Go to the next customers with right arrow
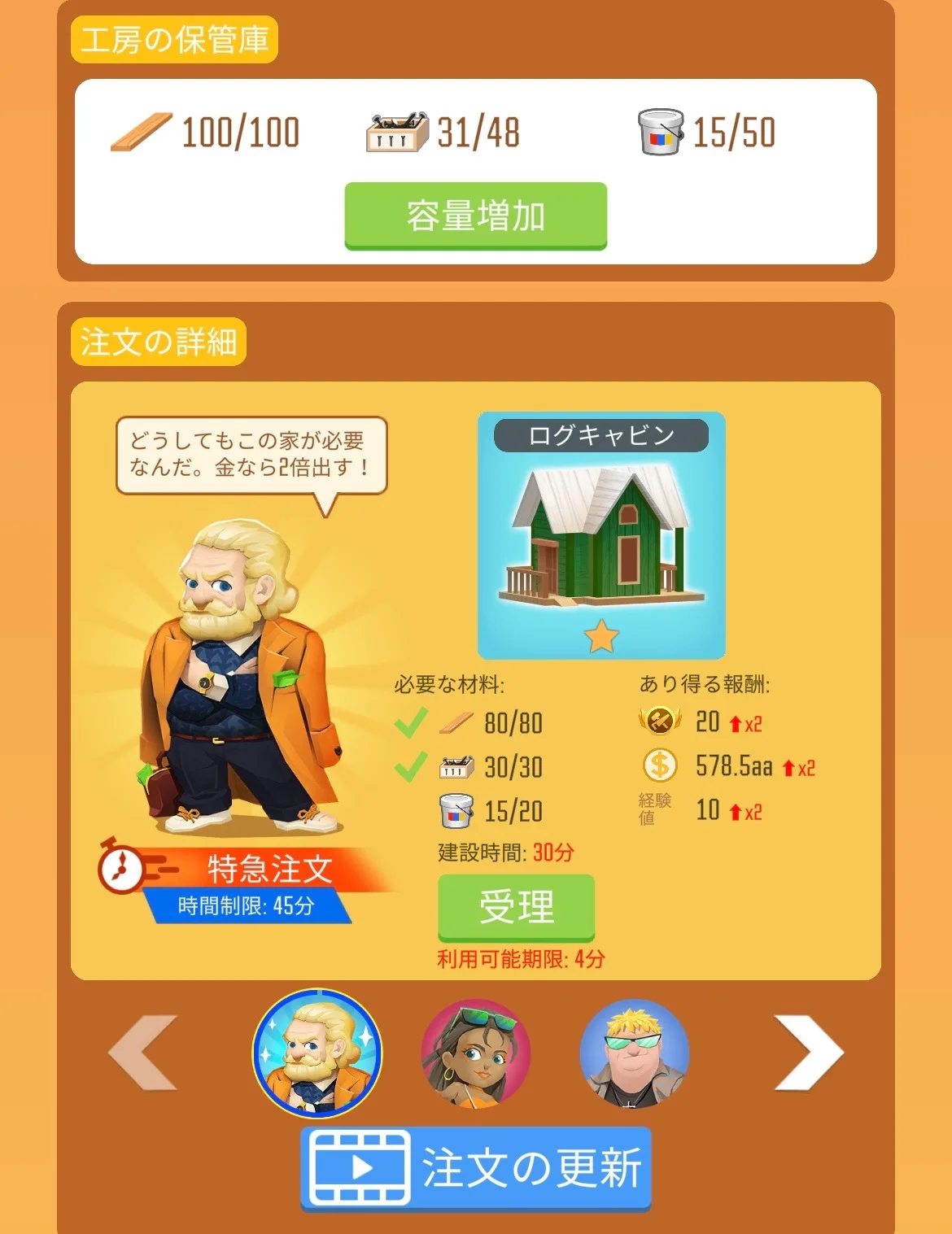 click(808, 1053)
